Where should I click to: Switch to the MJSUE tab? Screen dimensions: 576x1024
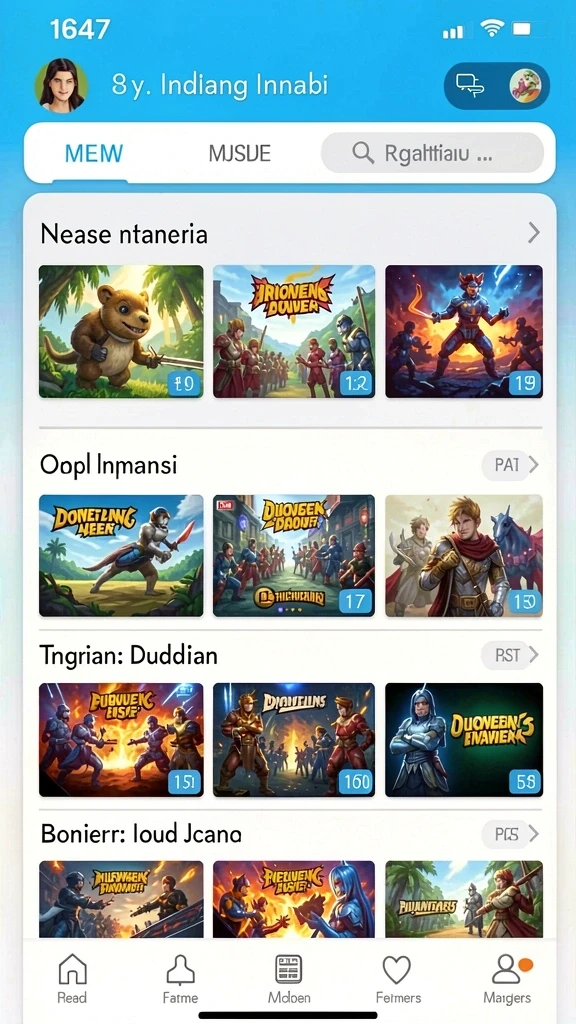point(240,153)
